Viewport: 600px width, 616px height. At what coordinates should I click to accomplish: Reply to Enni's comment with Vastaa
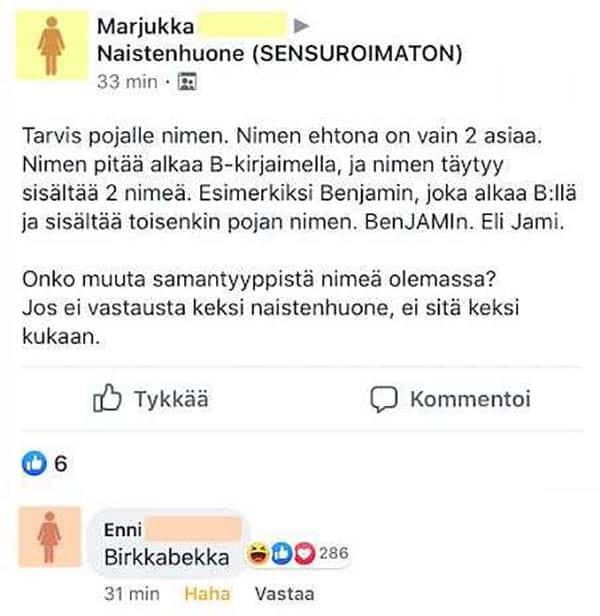[x=284, y=593]
